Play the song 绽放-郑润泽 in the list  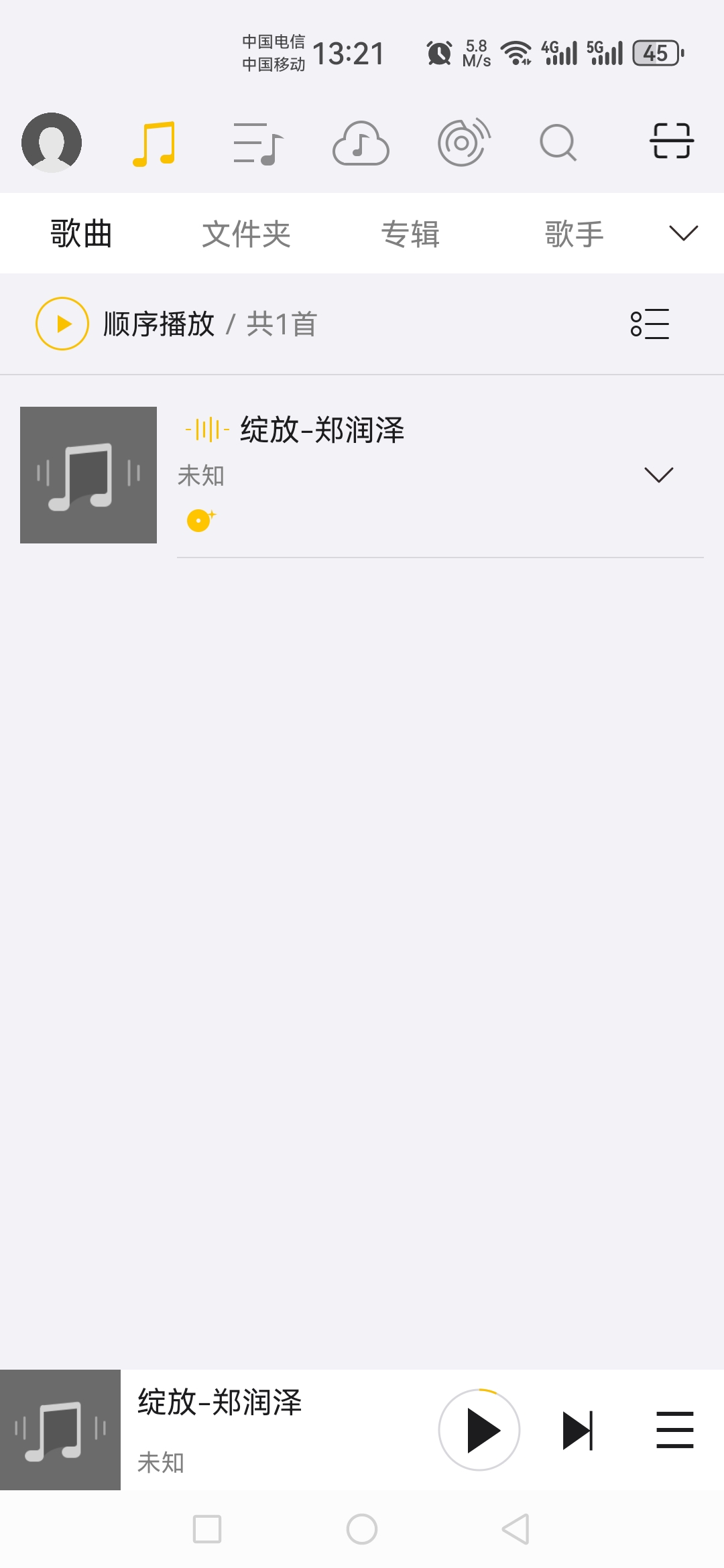click(322, 430)
